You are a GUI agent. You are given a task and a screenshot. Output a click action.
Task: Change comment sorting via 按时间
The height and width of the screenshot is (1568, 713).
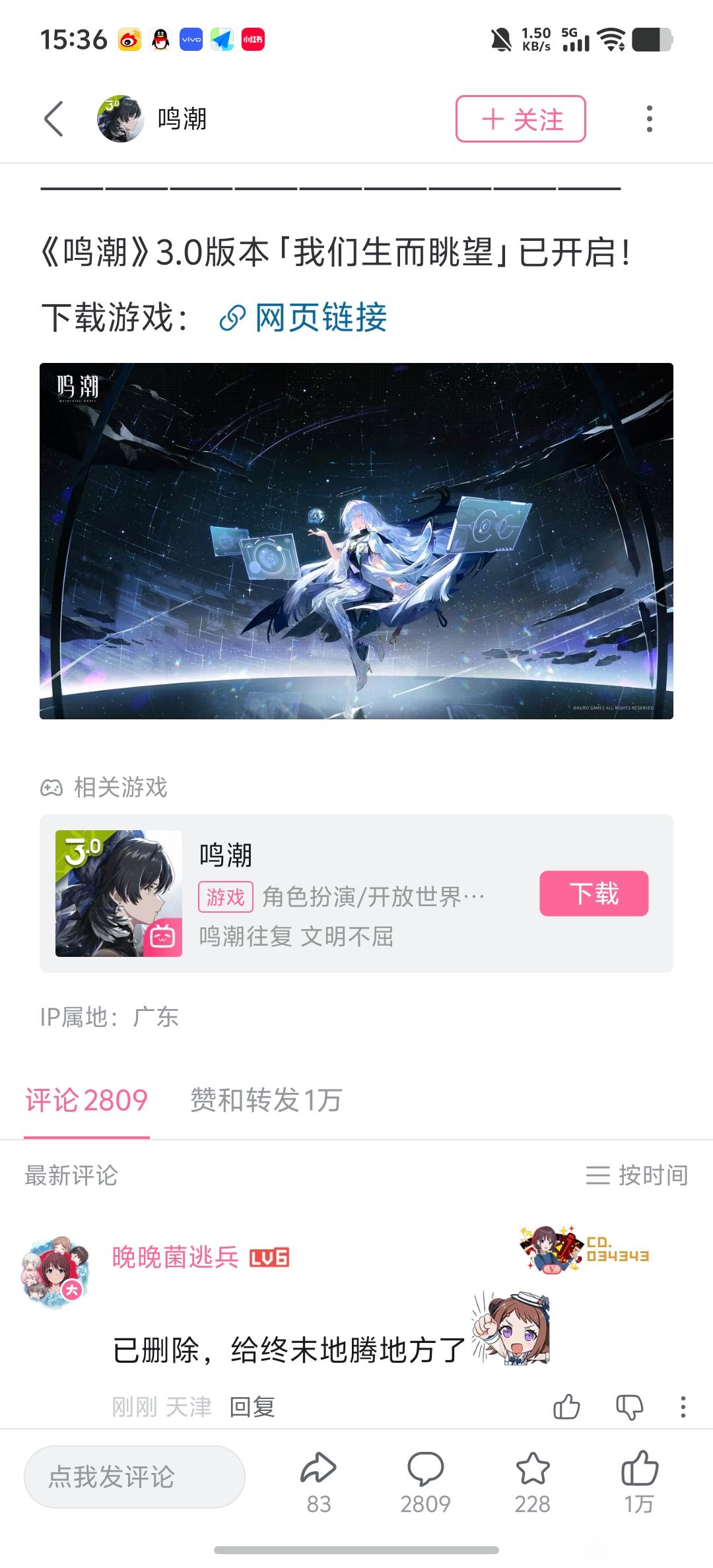(x=637, y=1175)
